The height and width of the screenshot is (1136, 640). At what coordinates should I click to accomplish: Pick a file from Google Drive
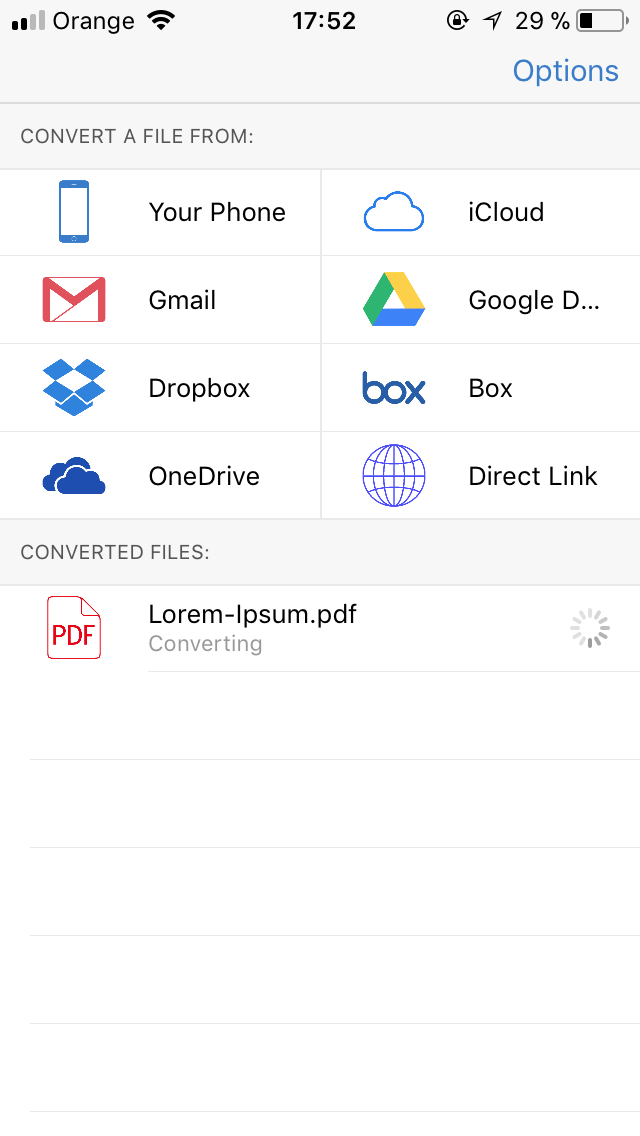(481, 300)
